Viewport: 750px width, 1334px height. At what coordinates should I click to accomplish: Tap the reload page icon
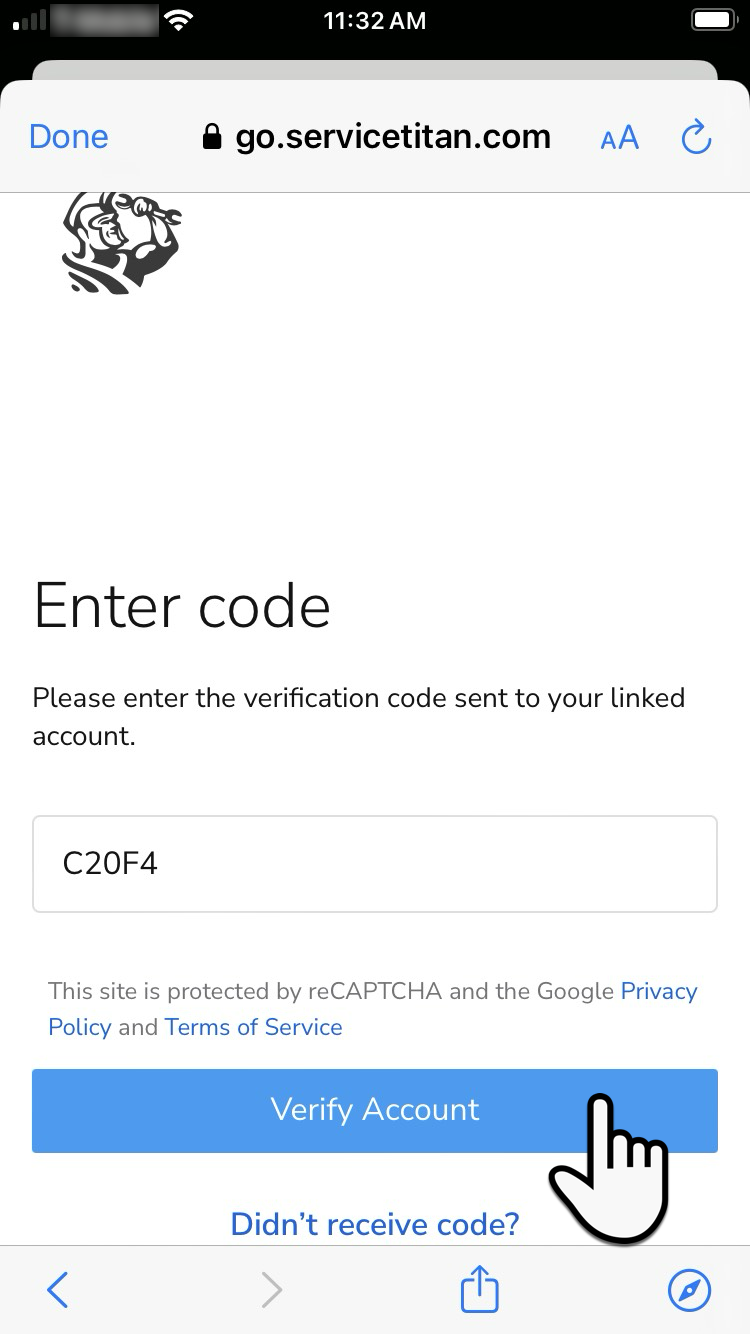click(x=696, y=138)
